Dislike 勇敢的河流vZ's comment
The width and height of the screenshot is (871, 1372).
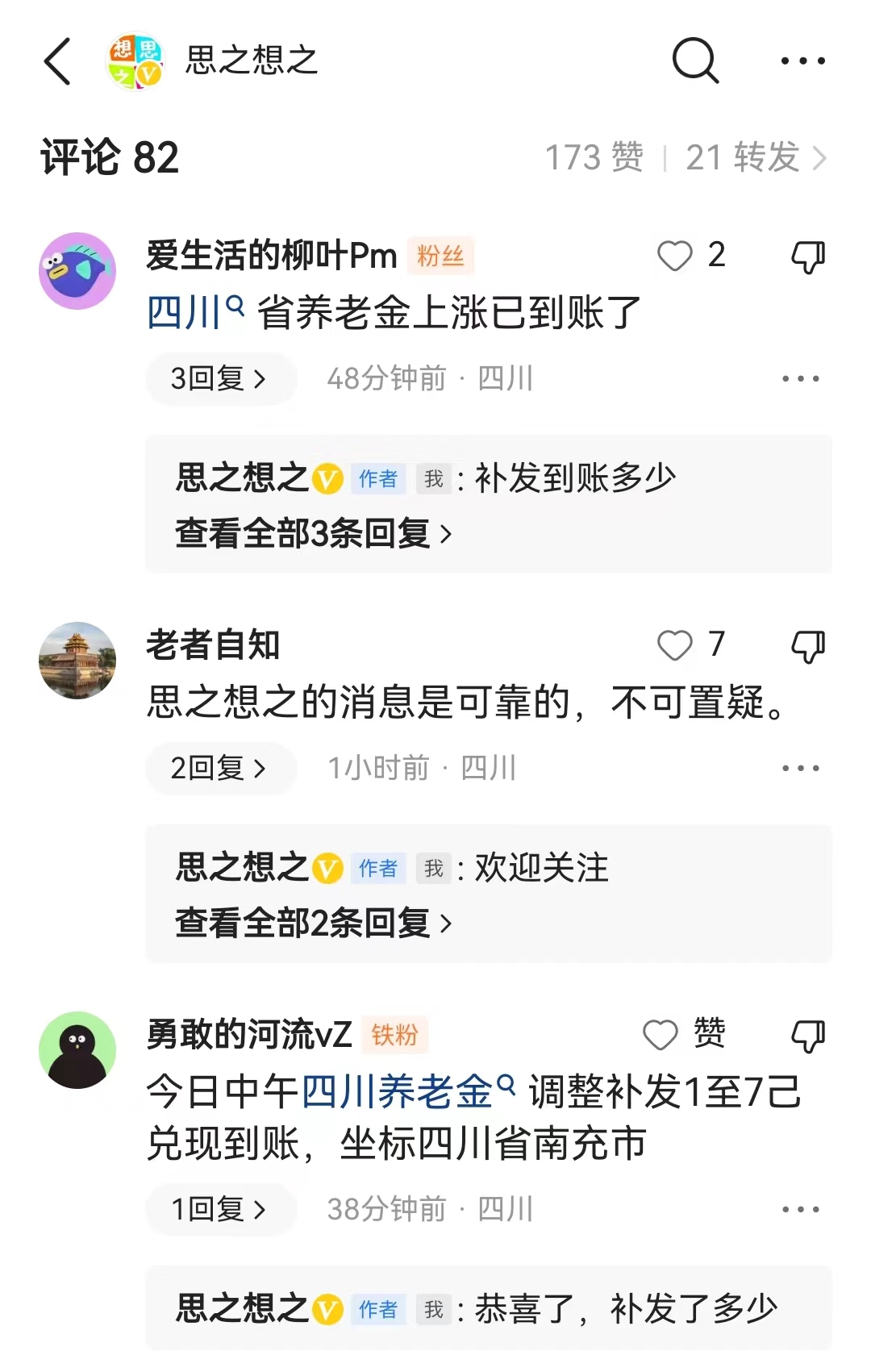click(807, 1036)
